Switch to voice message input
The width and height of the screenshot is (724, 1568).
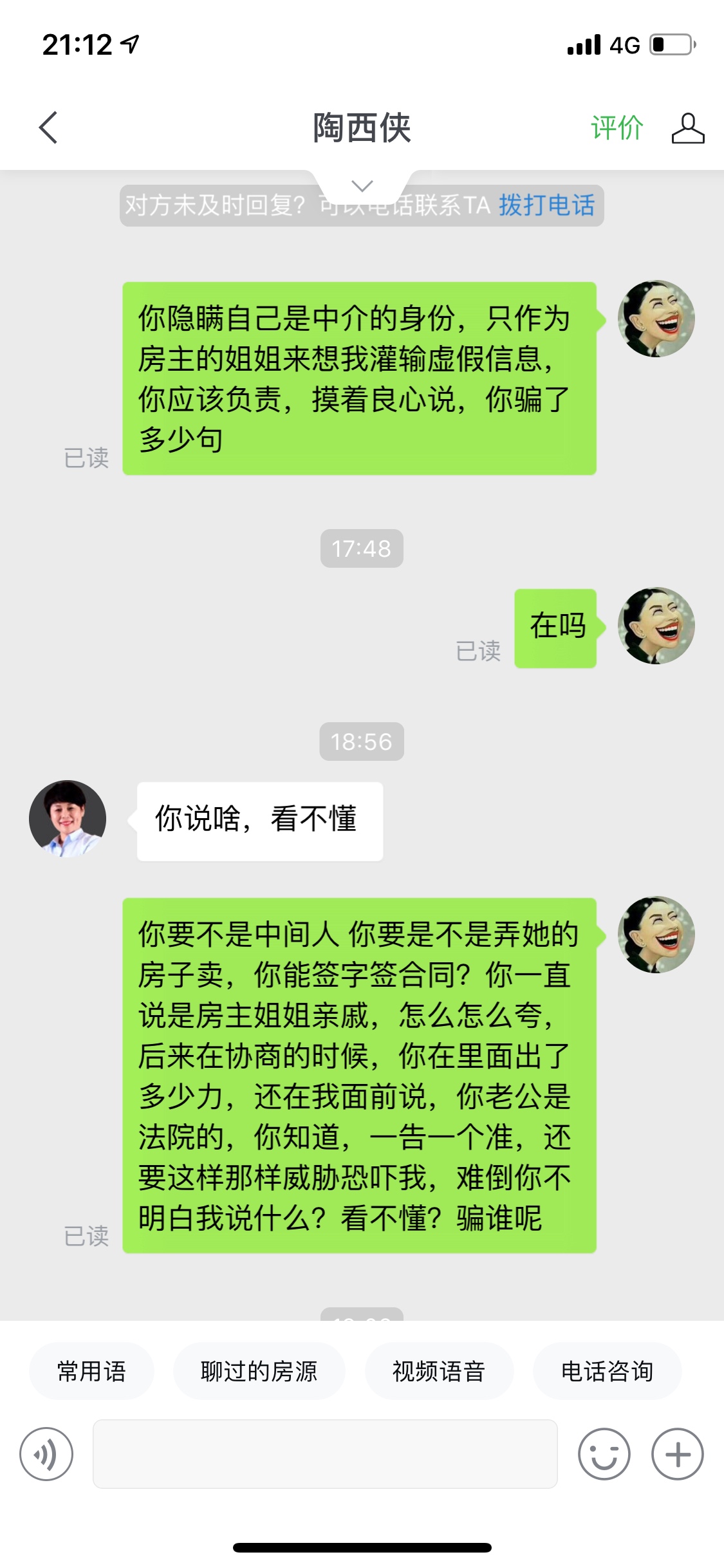(x=46, y=1454)
